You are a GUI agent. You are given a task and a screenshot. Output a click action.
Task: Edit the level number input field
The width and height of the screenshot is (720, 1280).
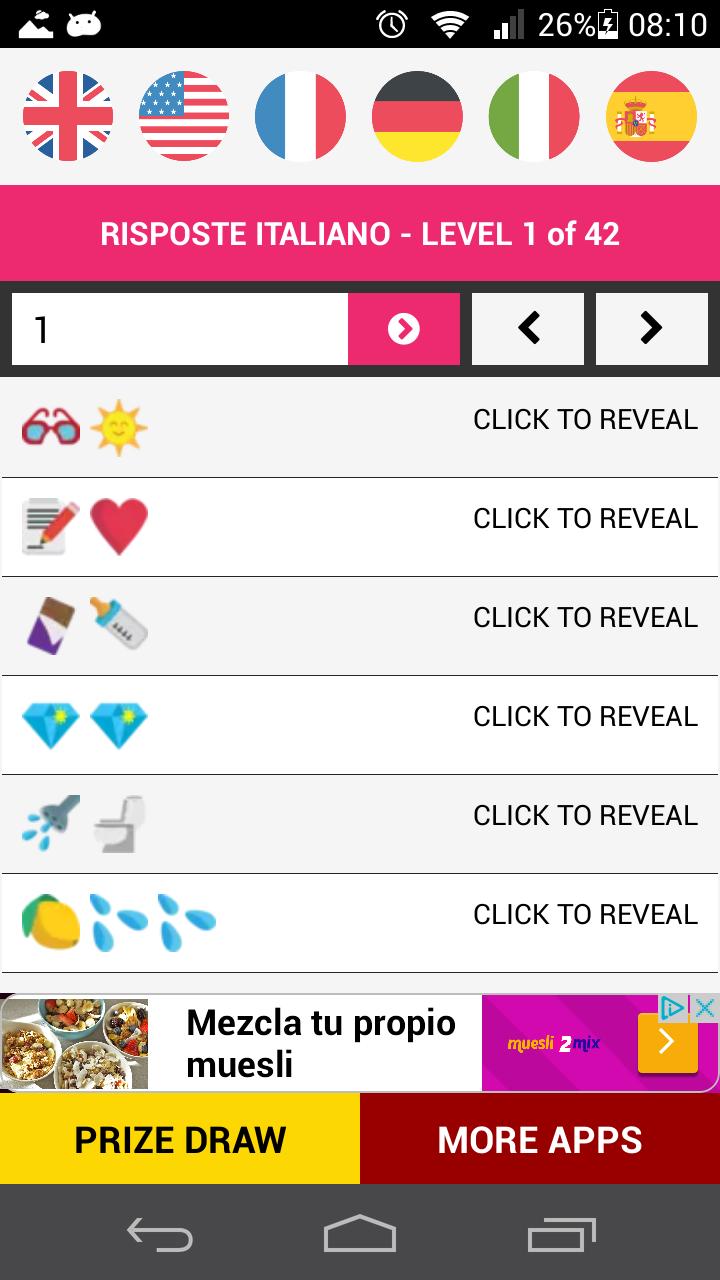click(x=180, y=328)
